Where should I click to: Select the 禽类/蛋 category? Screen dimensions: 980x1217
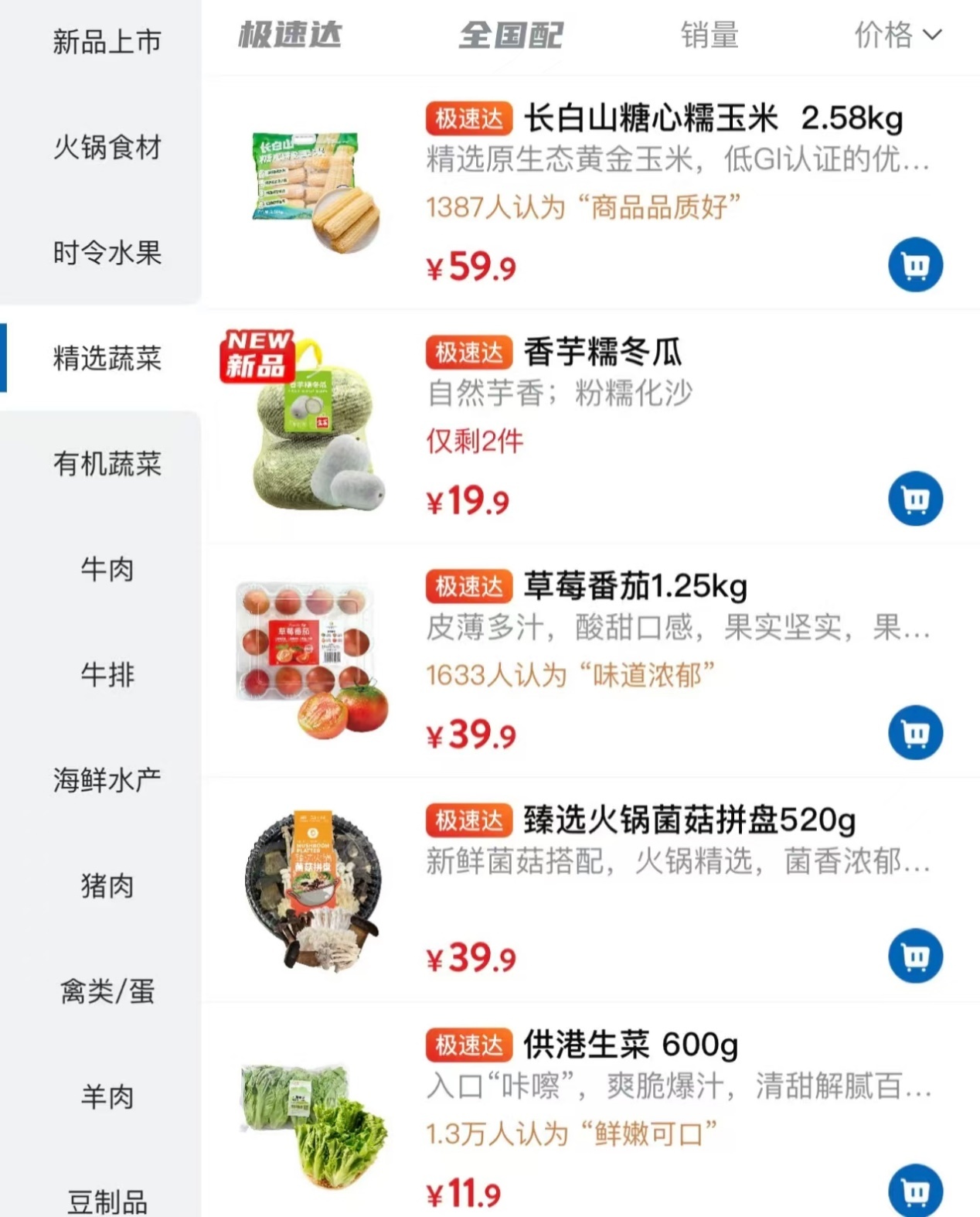(107, 991)
